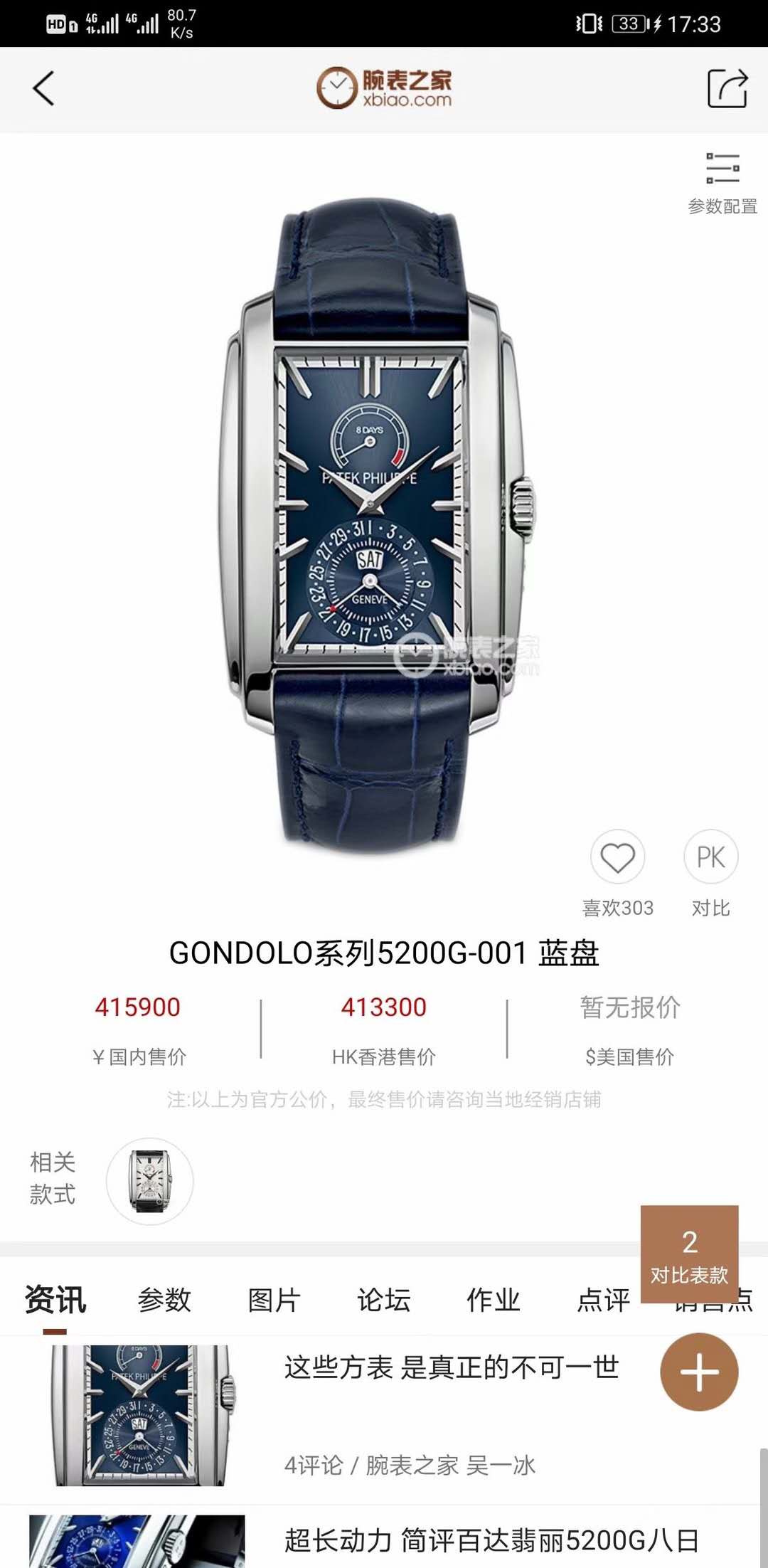768x1568 pixels.
Task: Switch to the 作业 tab
Action: pyautogui.click(x=493, y=1300)
